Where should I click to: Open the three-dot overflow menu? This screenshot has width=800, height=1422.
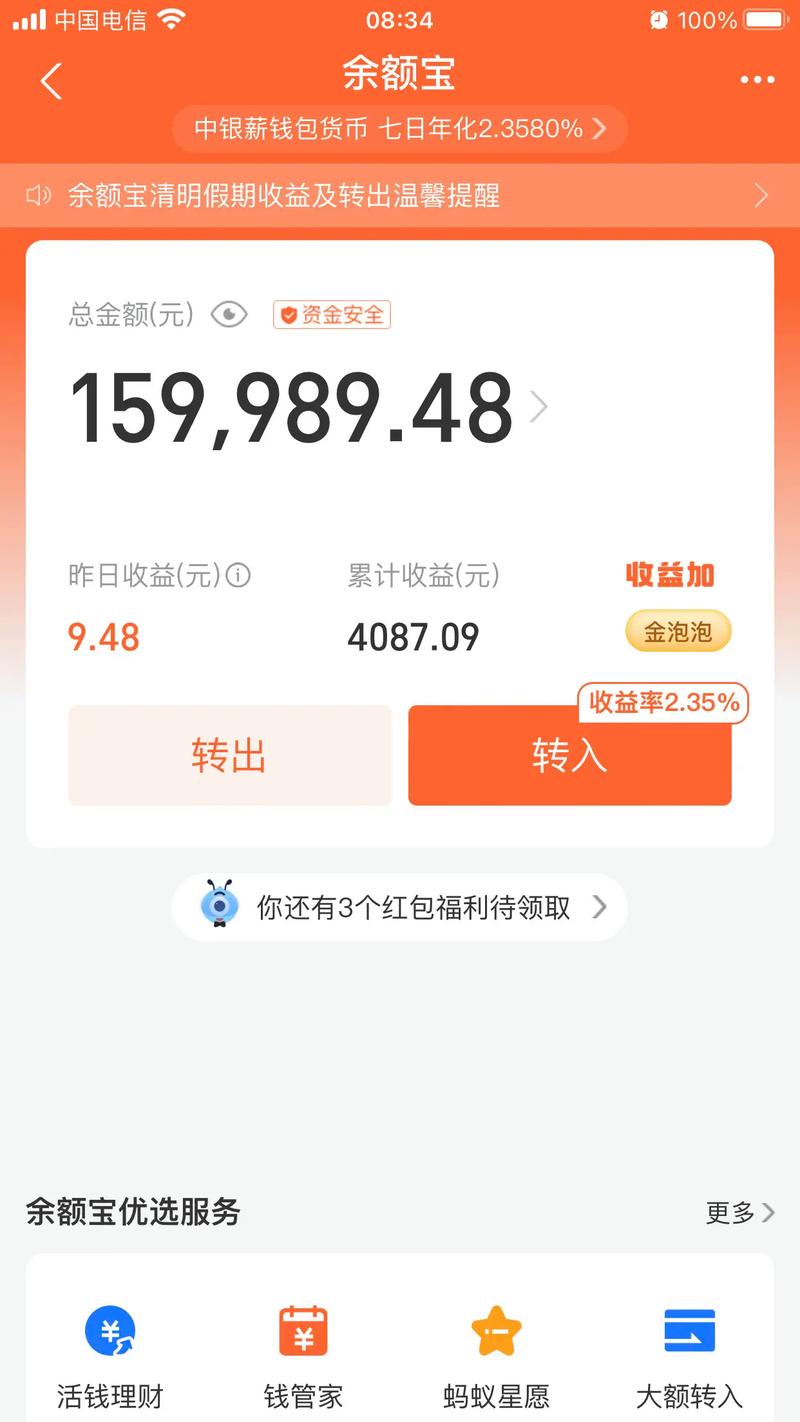click(758, 79)
